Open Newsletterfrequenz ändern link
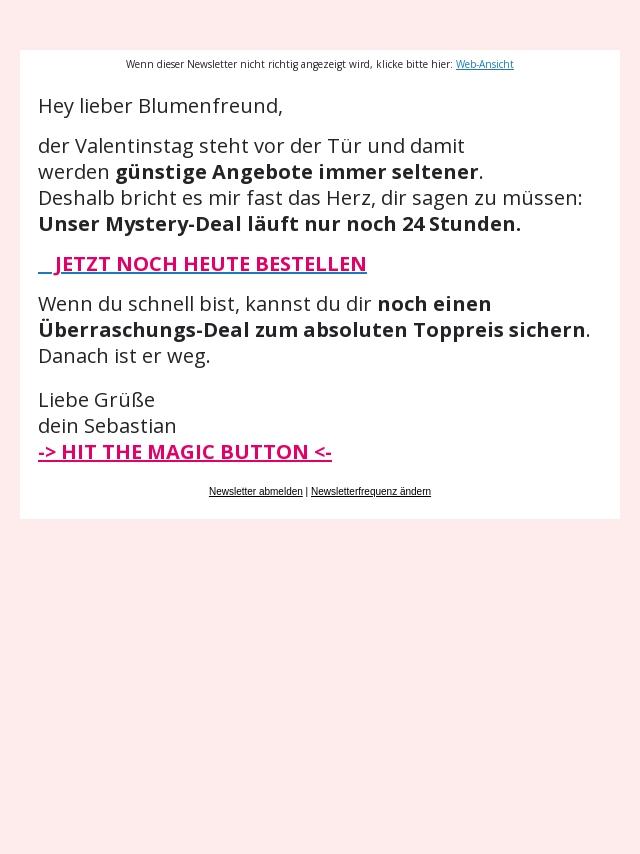Image resolution: width=640 pixels, height=854 pixels. tap(371, 492)
